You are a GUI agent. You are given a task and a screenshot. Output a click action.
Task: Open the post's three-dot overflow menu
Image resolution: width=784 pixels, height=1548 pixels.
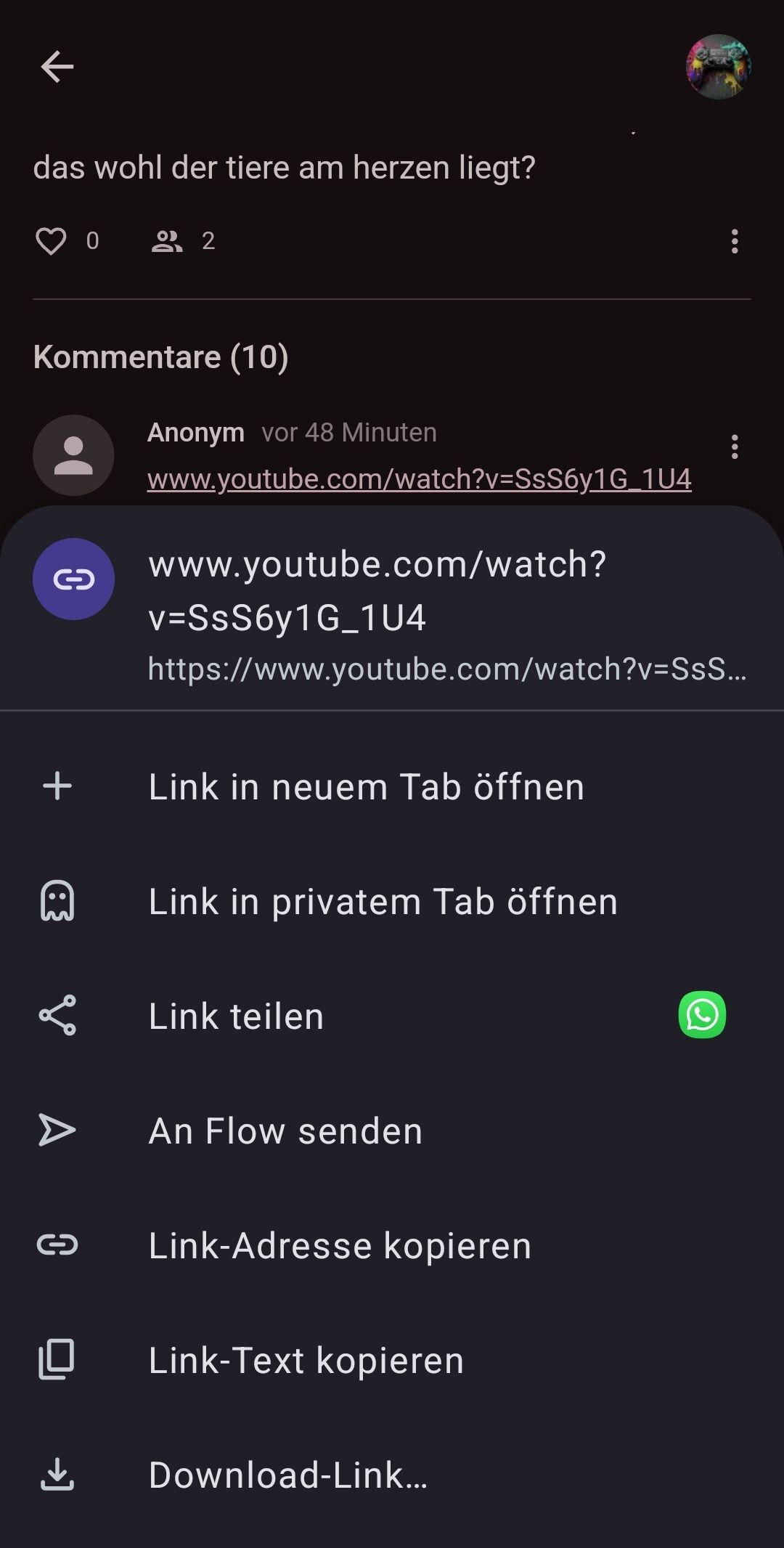pyautogui.click(x=735, y=241)
